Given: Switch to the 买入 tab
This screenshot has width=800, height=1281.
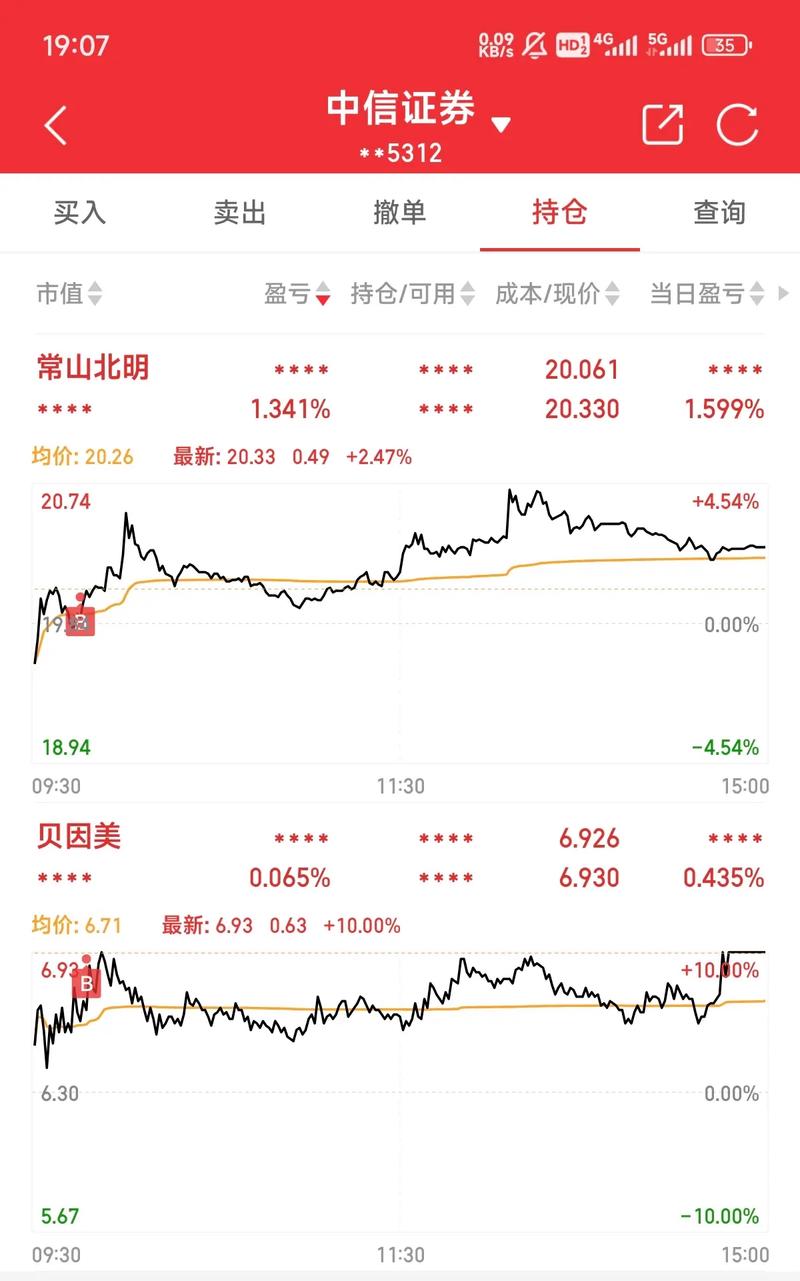Looking at the screenshot, I should click(80, 213).
